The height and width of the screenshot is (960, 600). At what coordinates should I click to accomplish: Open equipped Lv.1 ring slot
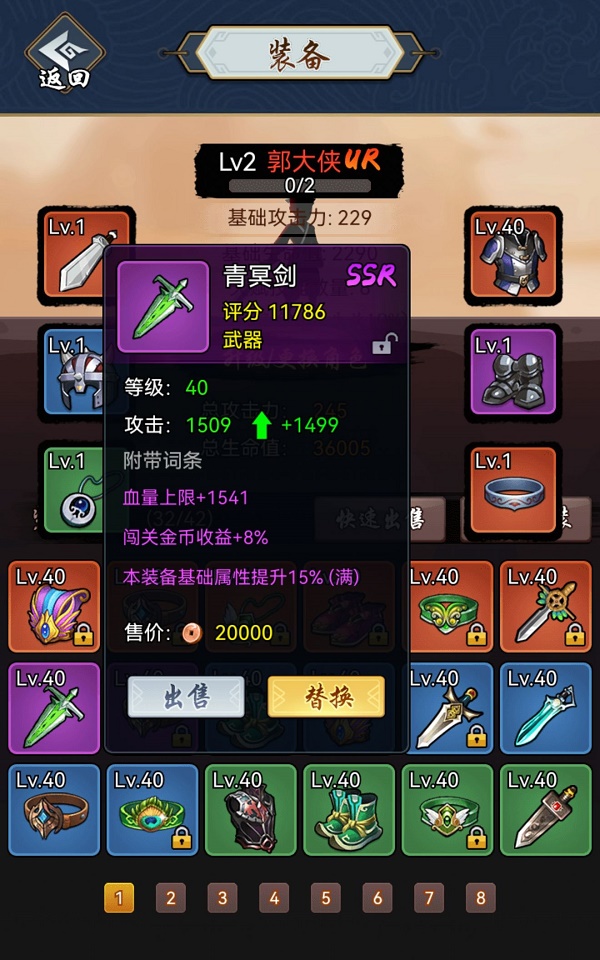513,489
